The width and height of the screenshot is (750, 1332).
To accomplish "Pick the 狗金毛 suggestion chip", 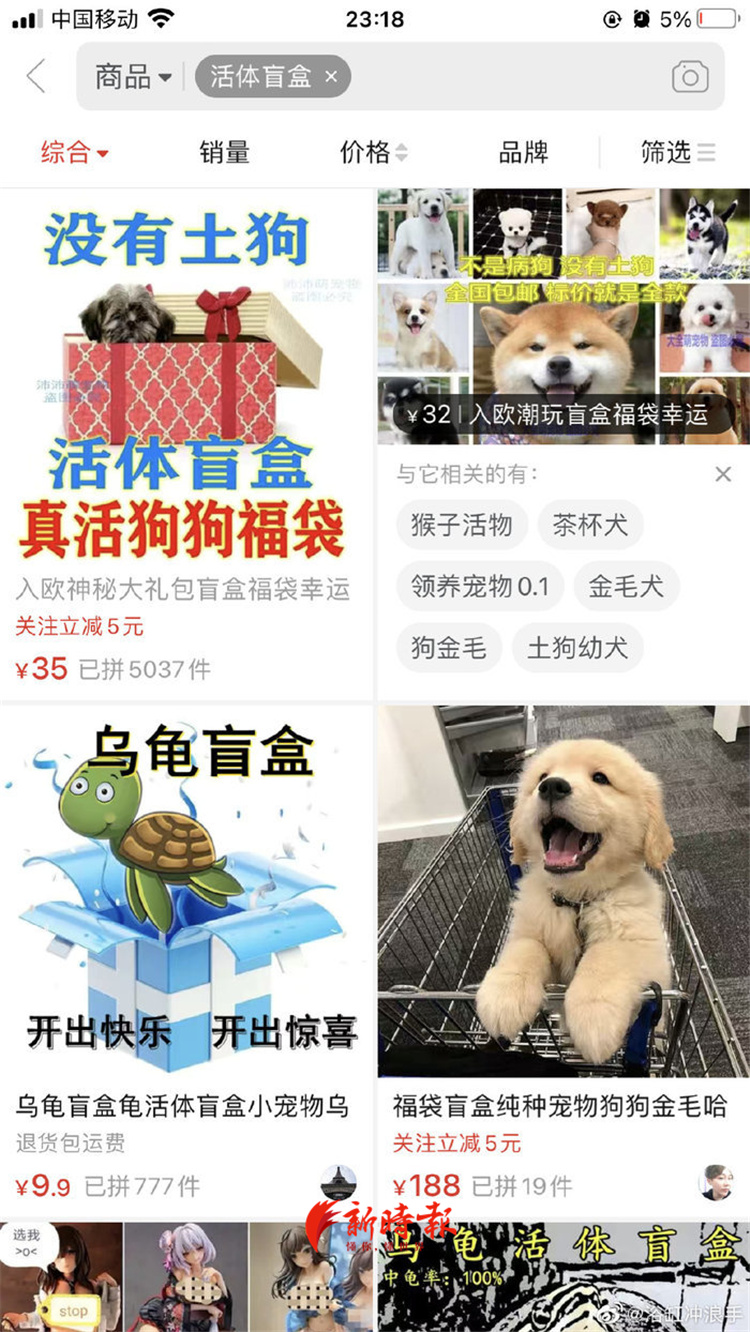I will pos(448,647).
